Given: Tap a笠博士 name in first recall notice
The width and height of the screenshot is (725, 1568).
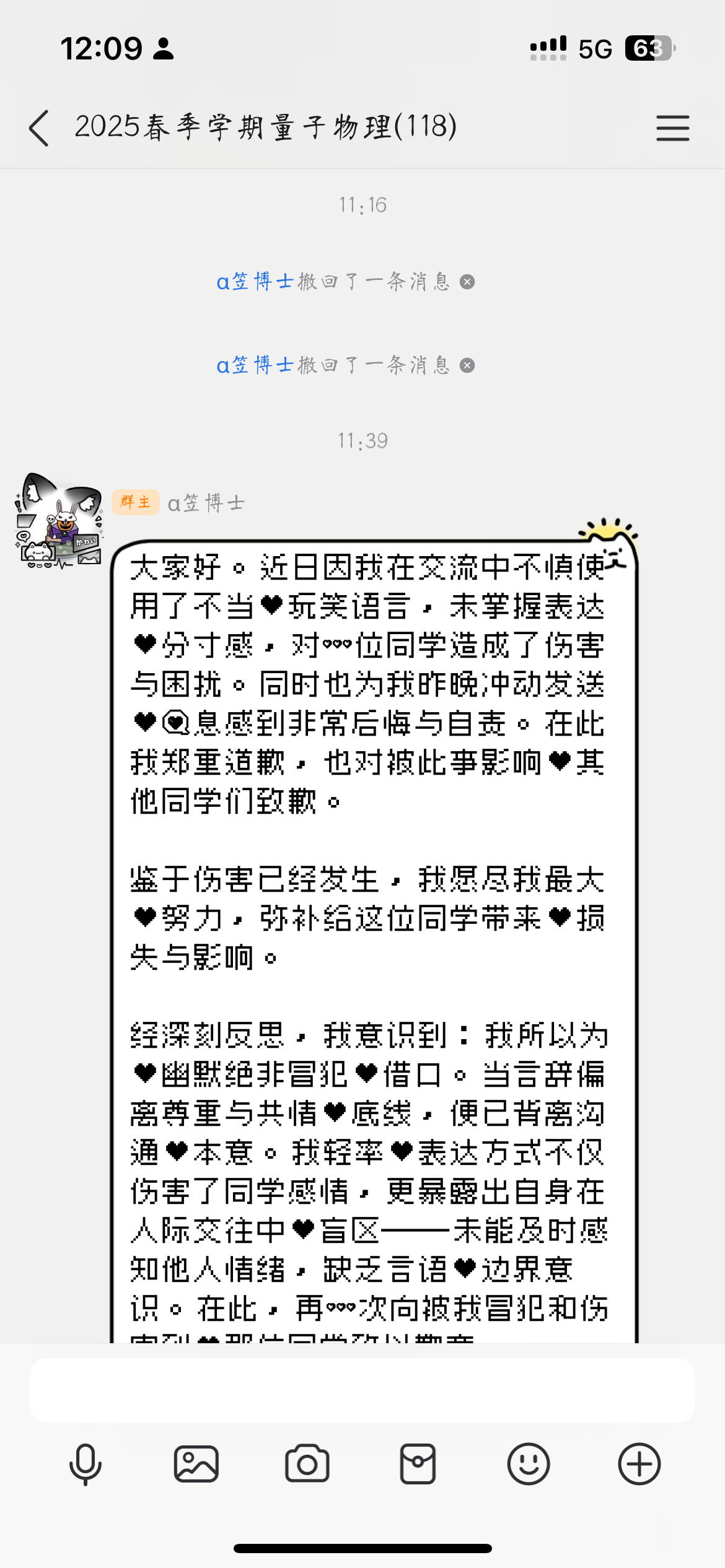Looking at the screenshot, I should (x=255, y=282).
